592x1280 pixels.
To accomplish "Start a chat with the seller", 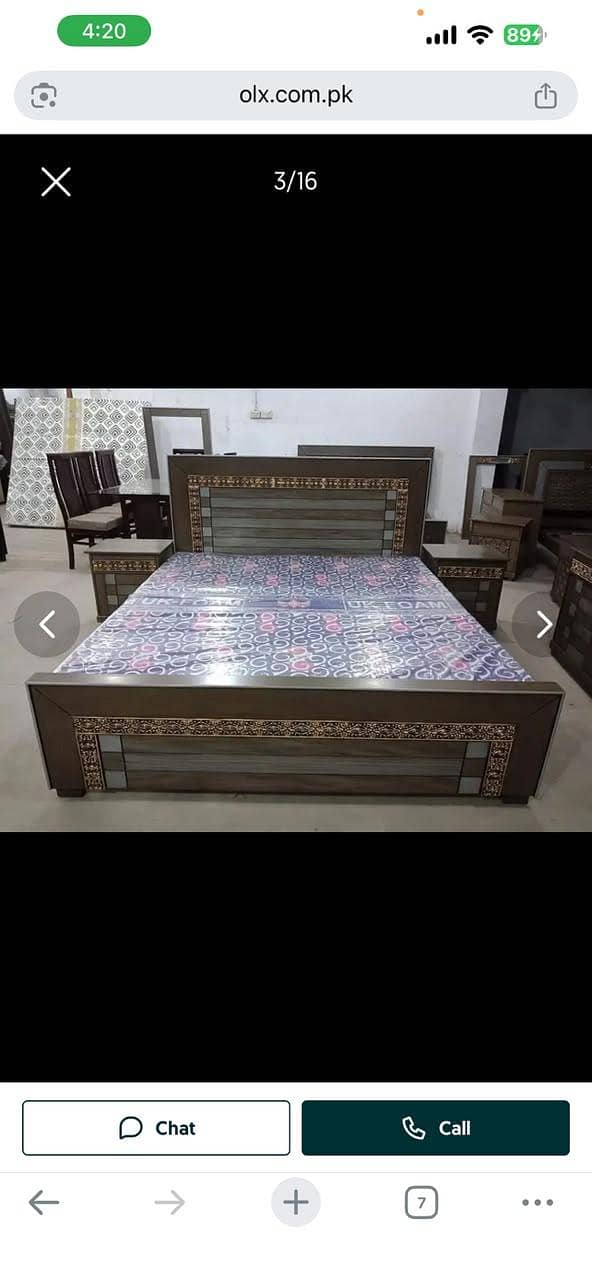I will point(156,1128).
